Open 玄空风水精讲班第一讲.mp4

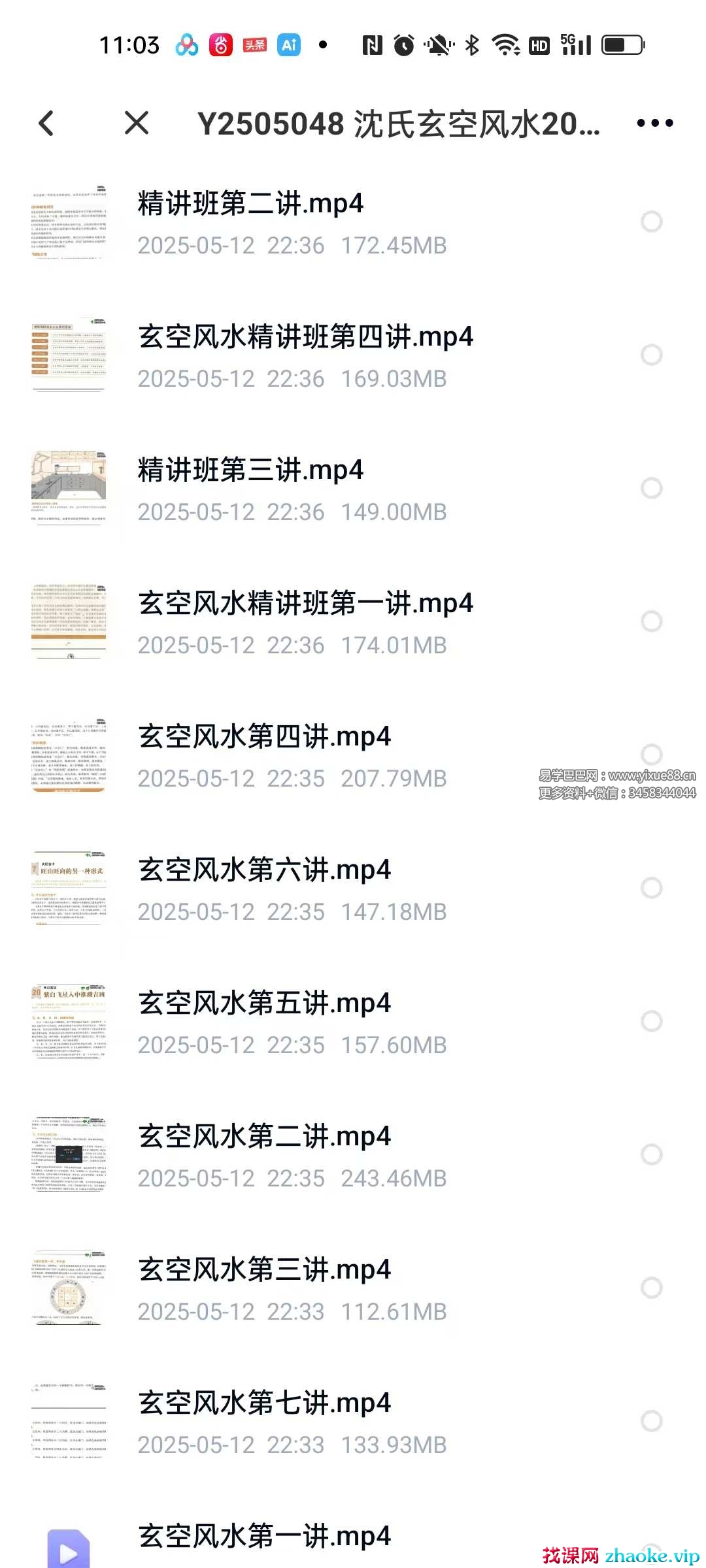click(x=305, y=604)
